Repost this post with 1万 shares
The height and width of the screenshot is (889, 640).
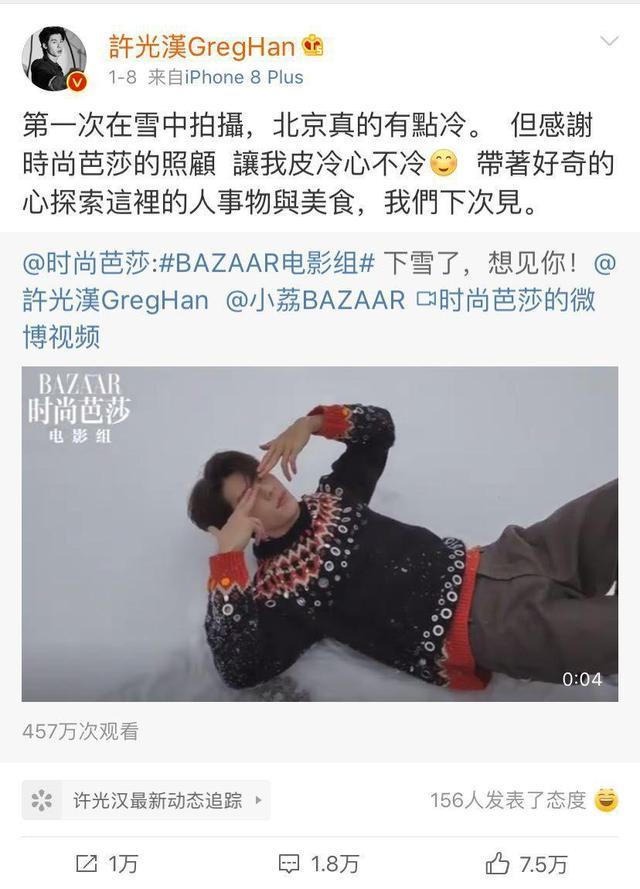(x=108, y=863)
